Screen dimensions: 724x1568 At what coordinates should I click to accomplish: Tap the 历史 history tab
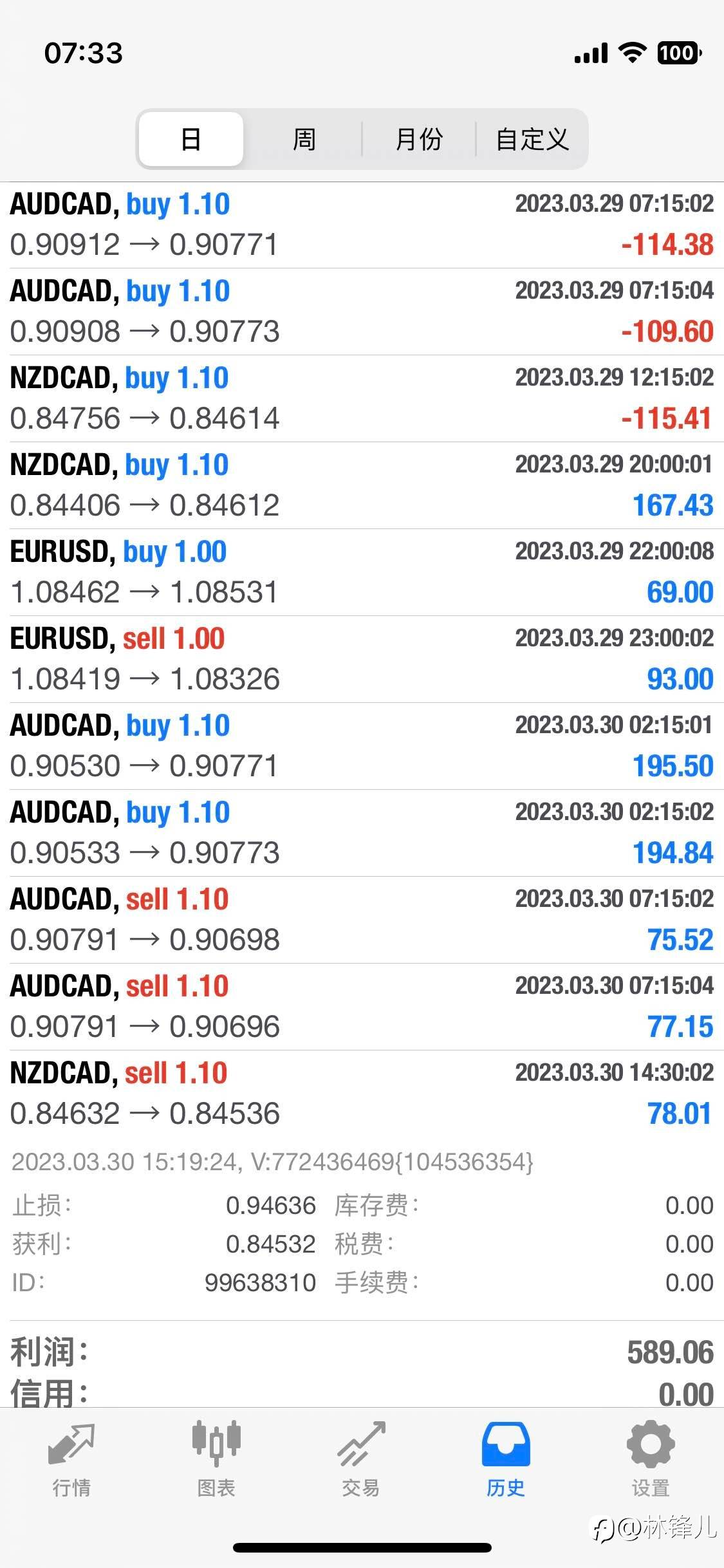[x=506, y=1459]
